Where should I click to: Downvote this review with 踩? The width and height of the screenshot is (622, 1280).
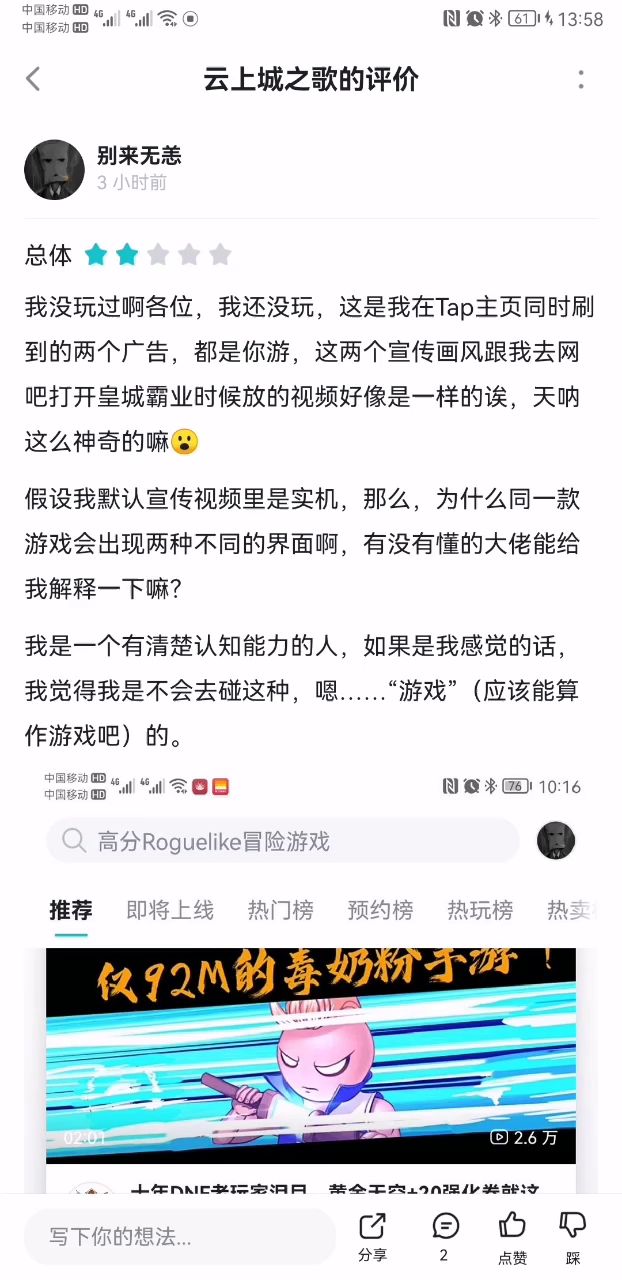[x=573, y=1236]
